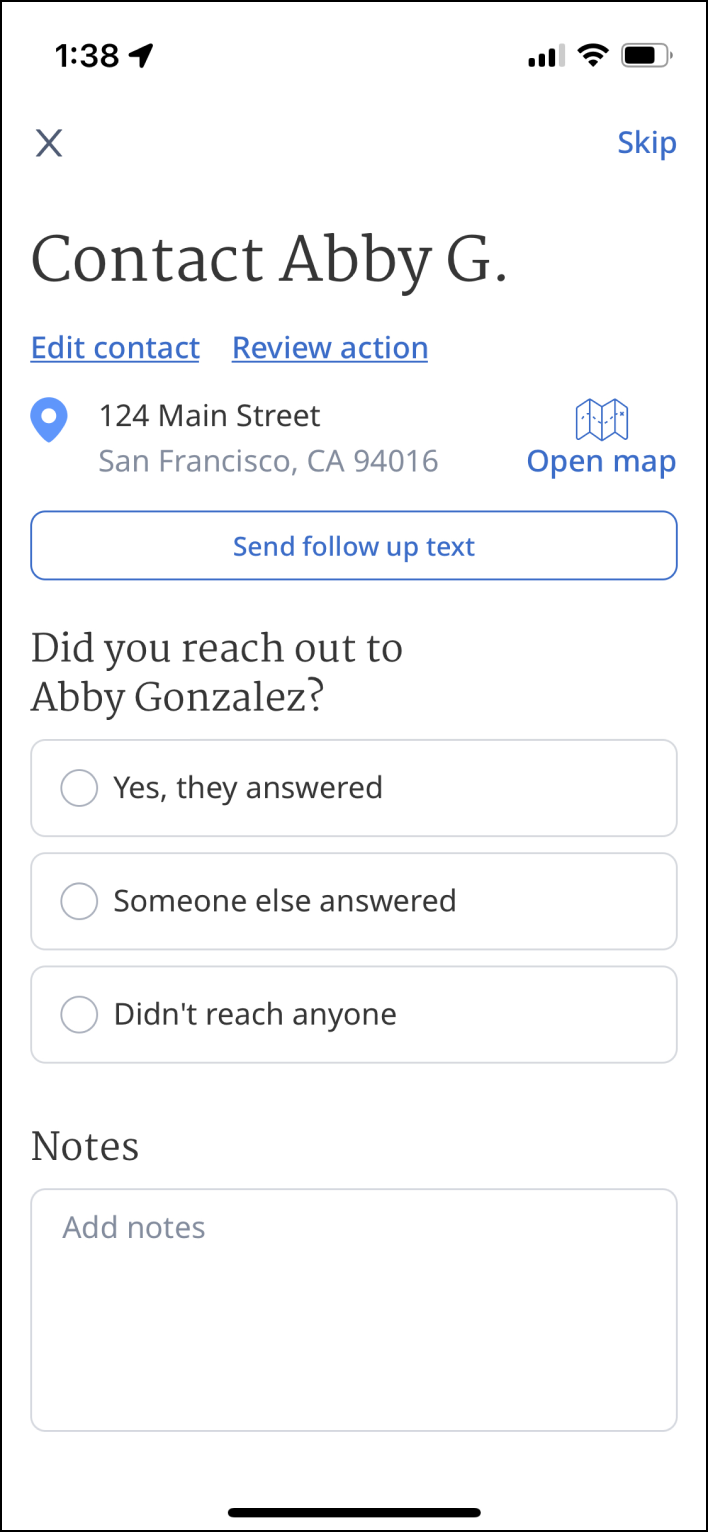Focus the Add notes field
This screenshot has height=1532, width=708.
(354, 1309)
